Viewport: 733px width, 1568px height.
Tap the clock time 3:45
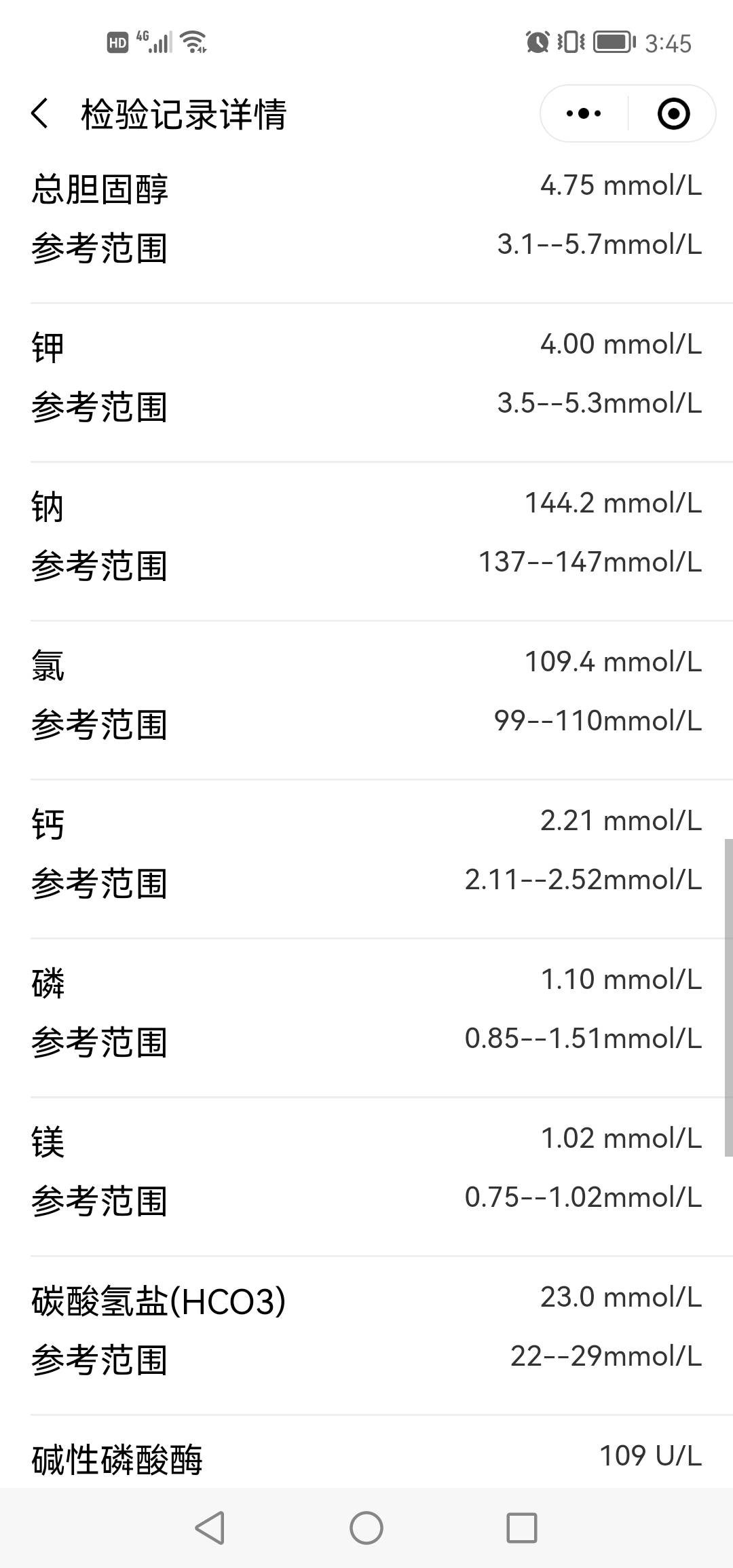point(667,42)
